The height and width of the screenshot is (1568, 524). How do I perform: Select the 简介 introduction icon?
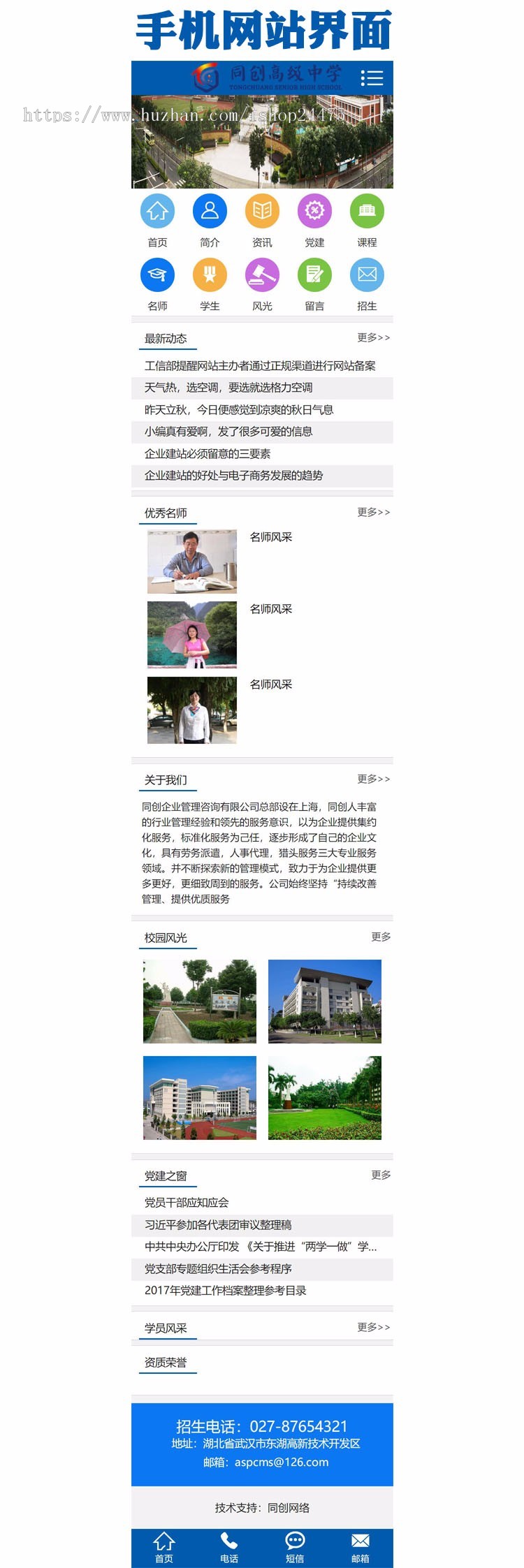click(x=210, y=212)
